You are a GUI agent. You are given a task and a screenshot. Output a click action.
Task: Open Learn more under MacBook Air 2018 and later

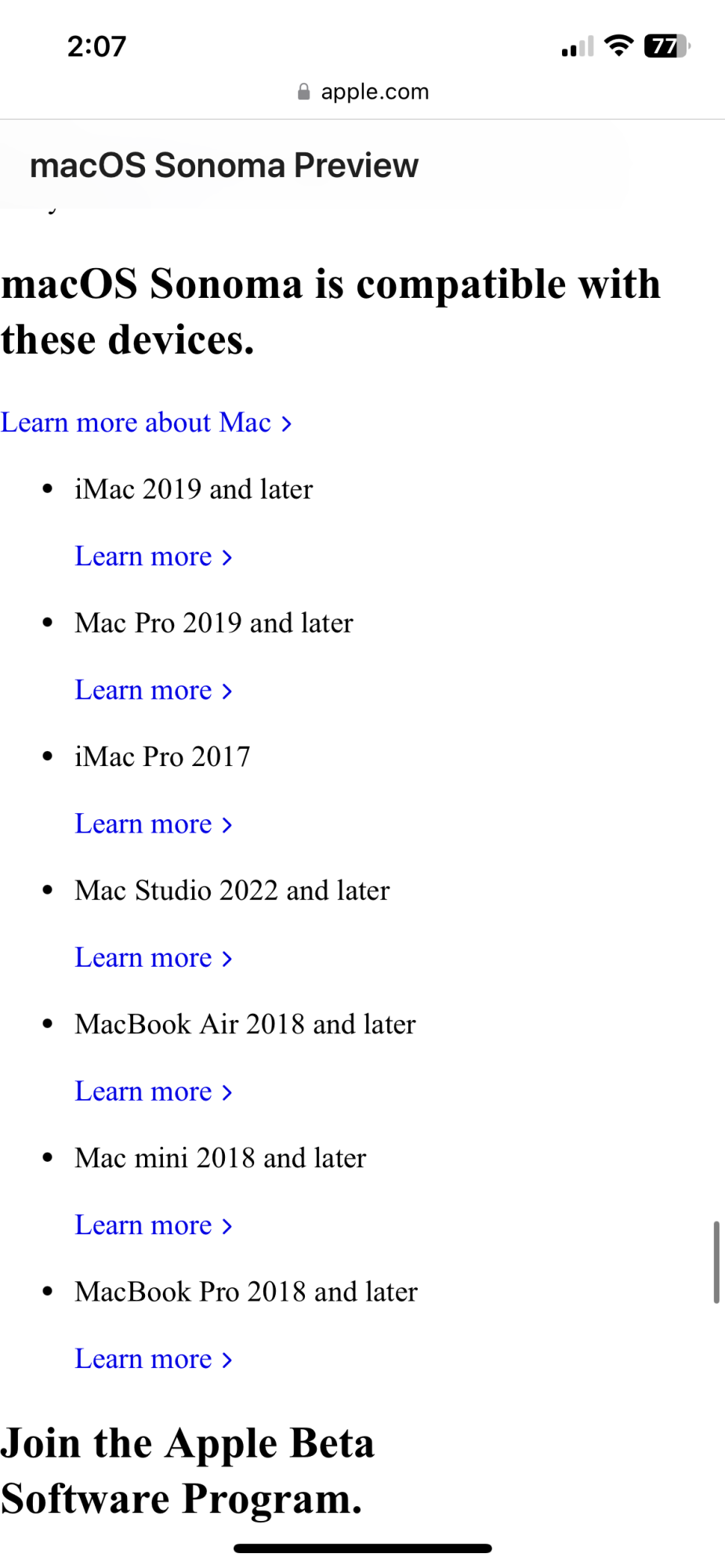(x=153, y=1092)
